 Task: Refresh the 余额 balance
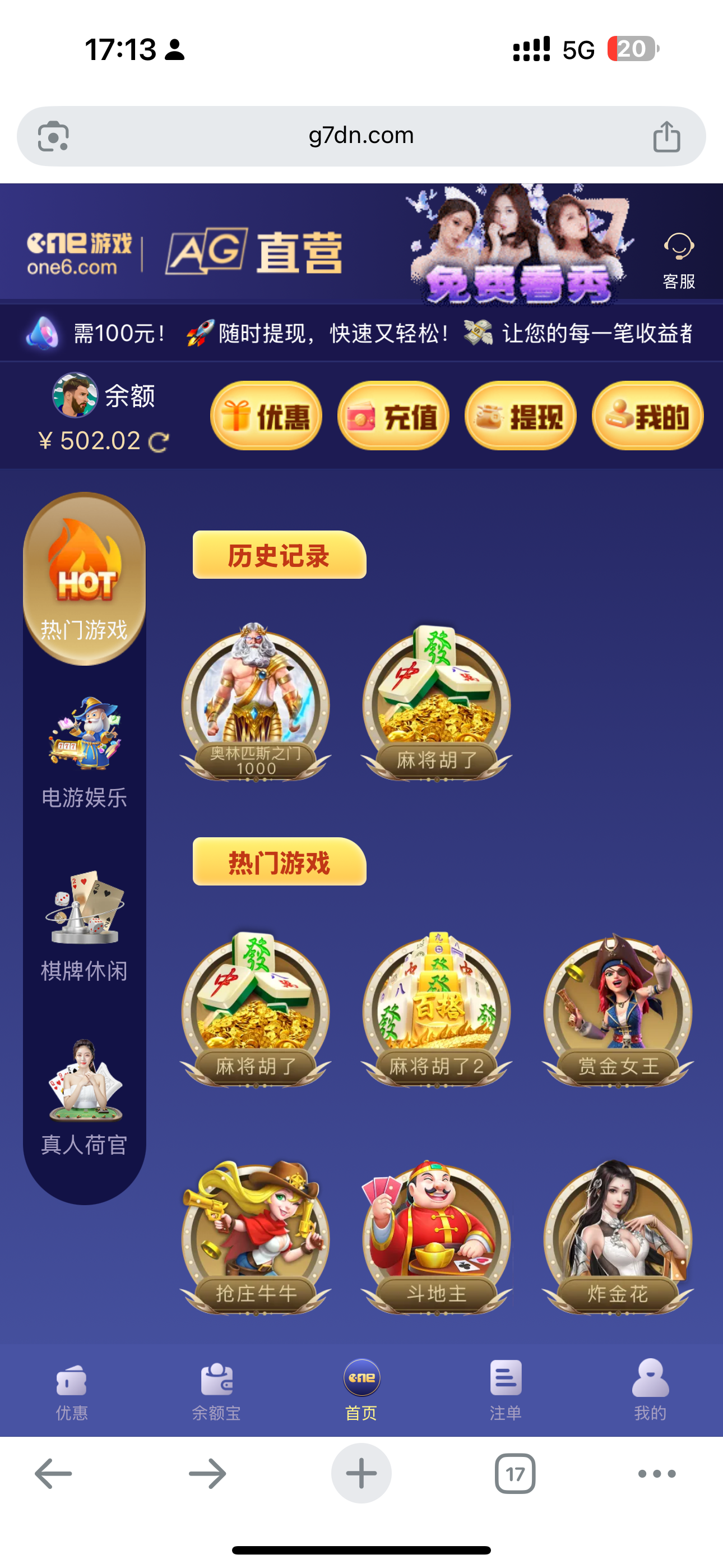click(x=159, y=442)
